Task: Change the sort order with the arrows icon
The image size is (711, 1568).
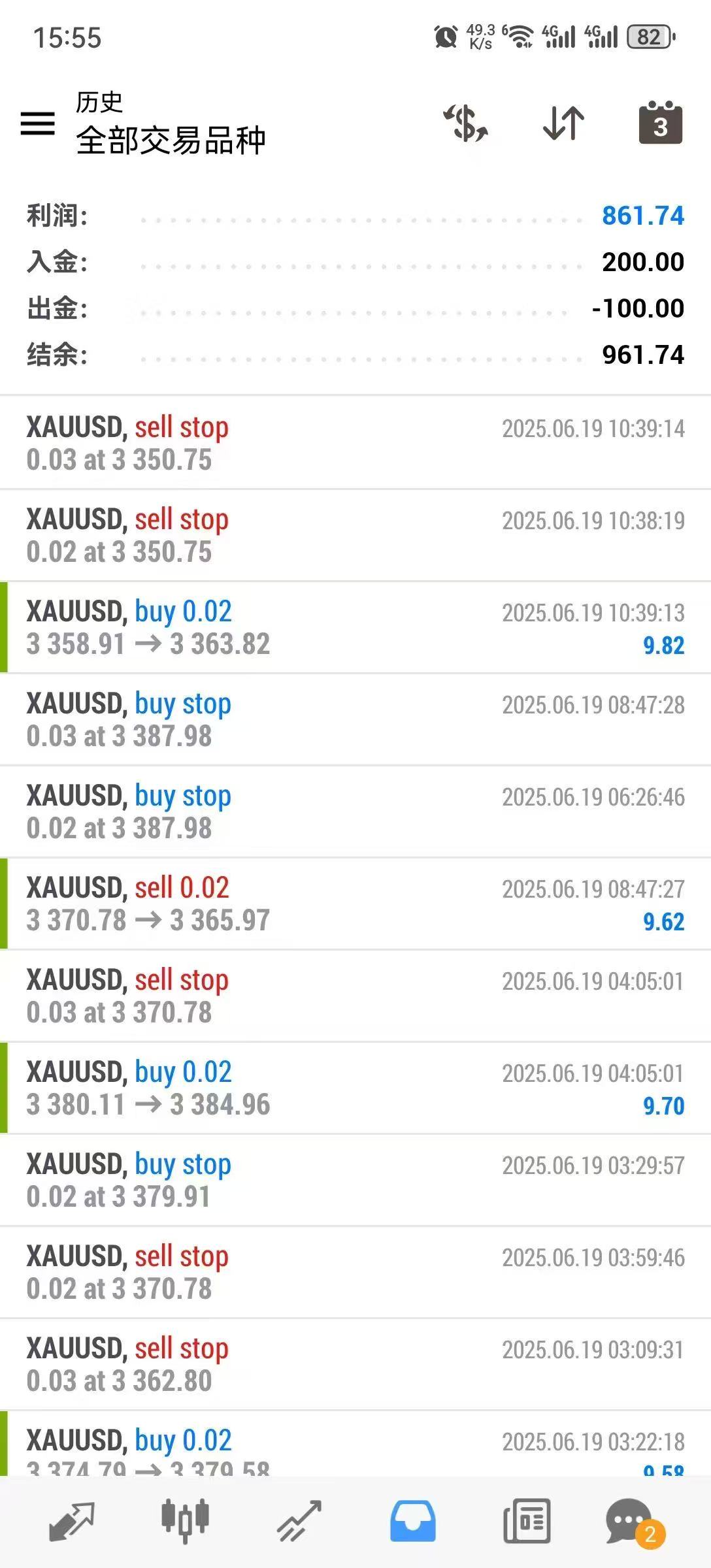Action: (563, 123)
